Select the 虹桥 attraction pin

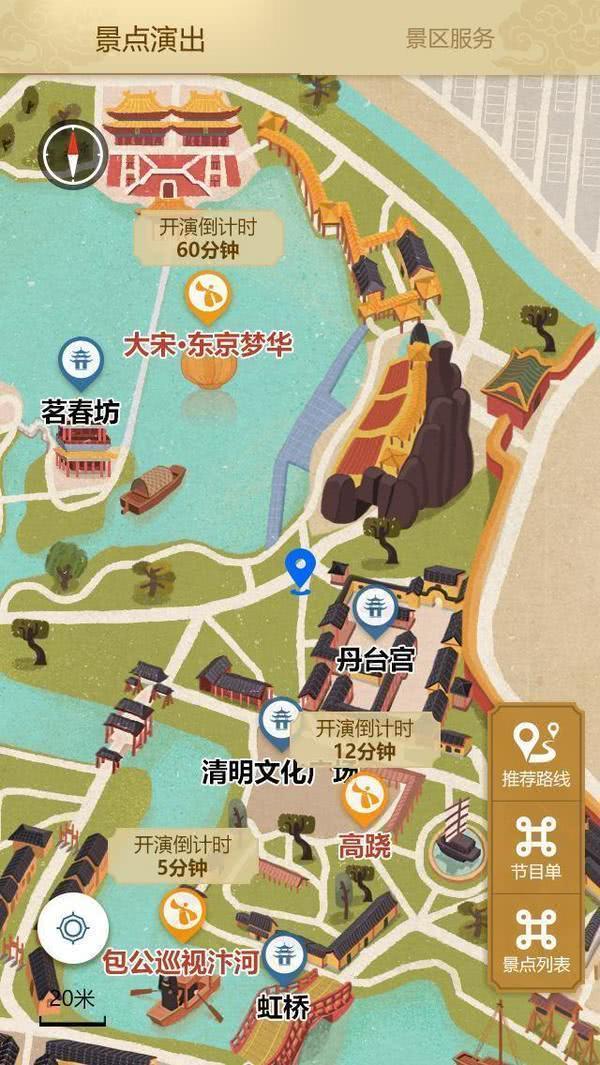[284, 956]
